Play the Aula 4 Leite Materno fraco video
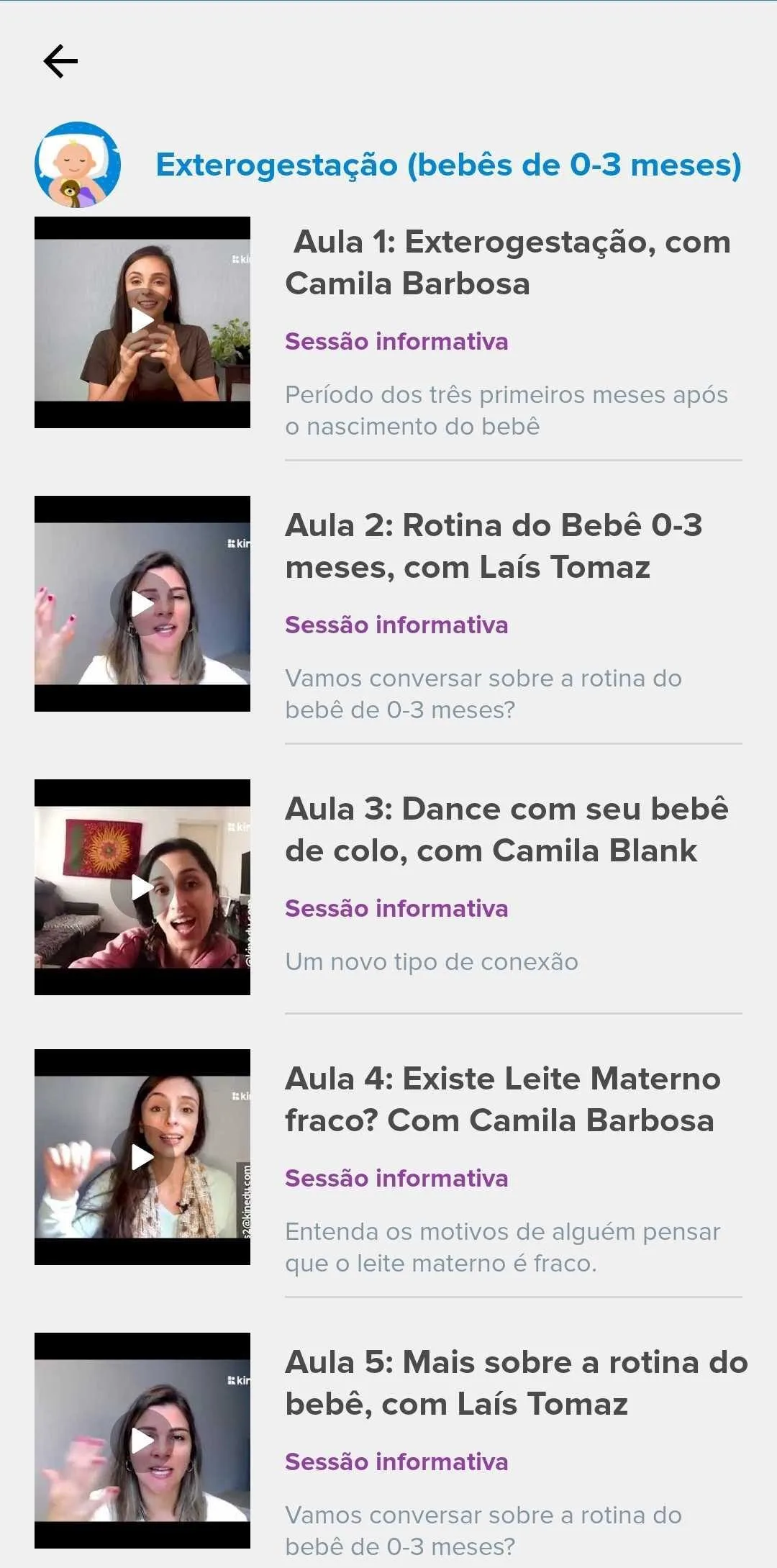The image size is (777, 1568). tap(142, 1157)
